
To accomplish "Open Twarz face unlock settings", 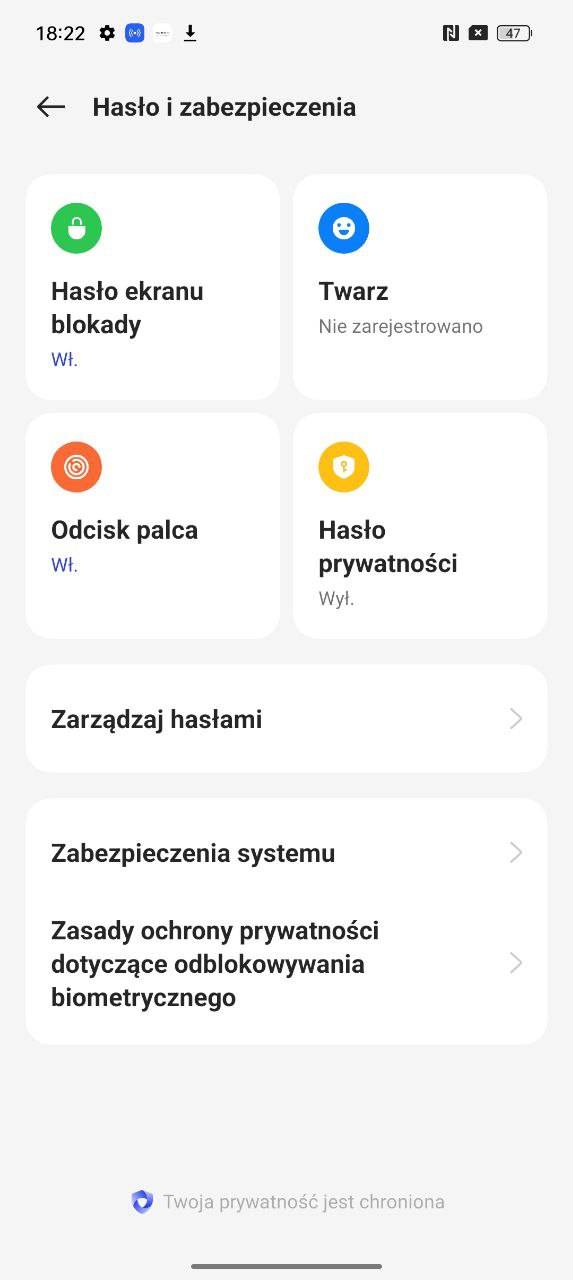I will click(x=420, y=287).
